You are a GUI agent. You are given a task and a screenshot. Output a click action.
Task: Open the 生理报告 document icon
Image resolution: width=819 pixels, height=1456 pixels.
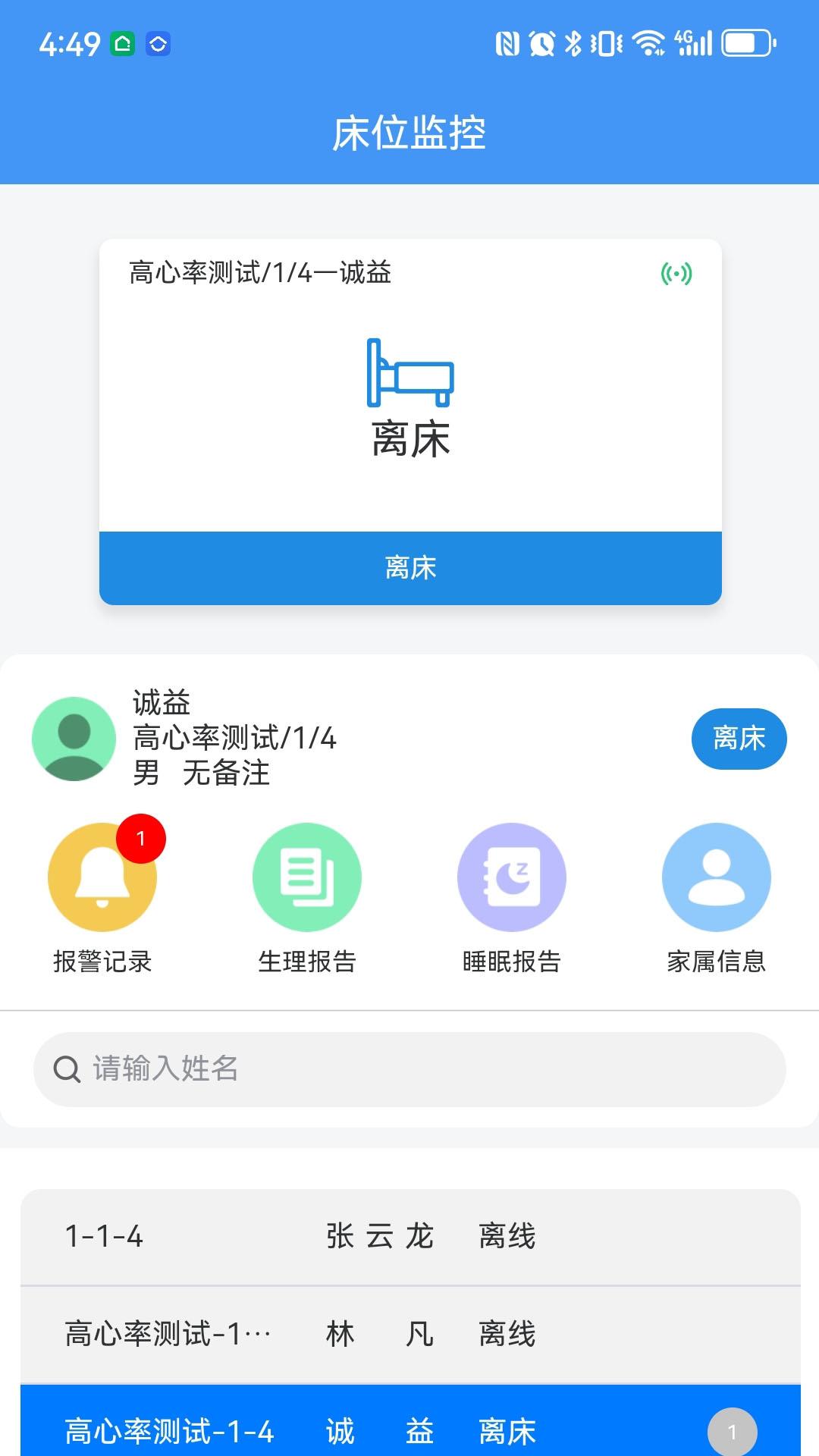(x=307, y=877)
